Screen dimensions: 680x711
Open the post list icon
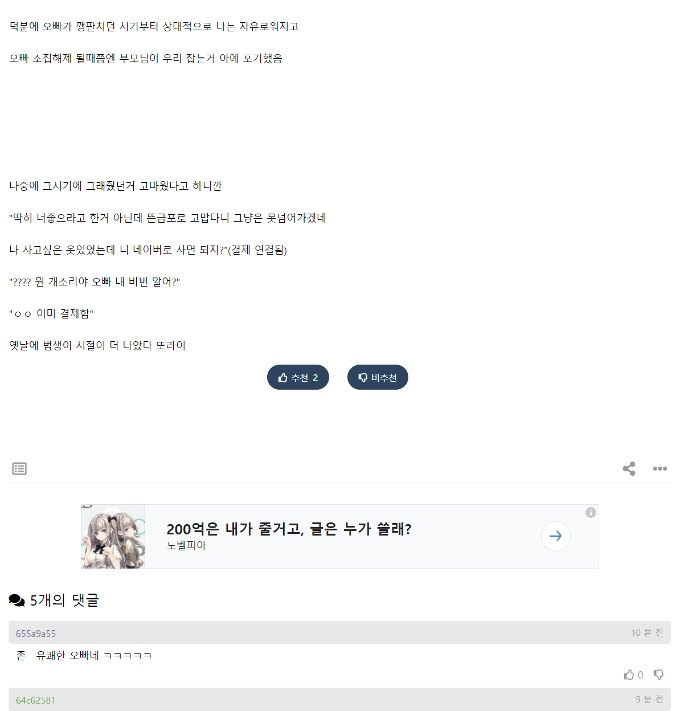point(19,468)
